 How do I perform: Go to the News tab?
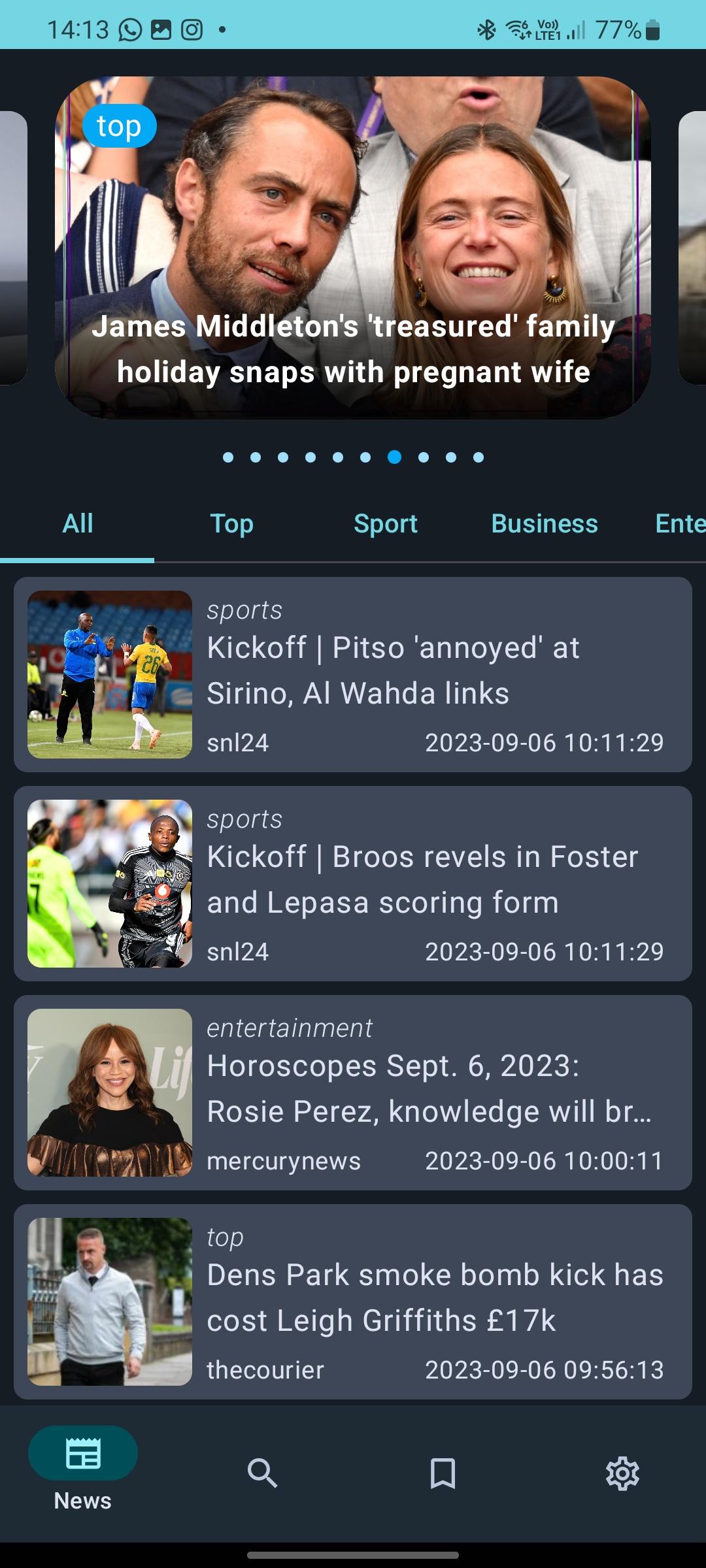(x=83, y=1473)
